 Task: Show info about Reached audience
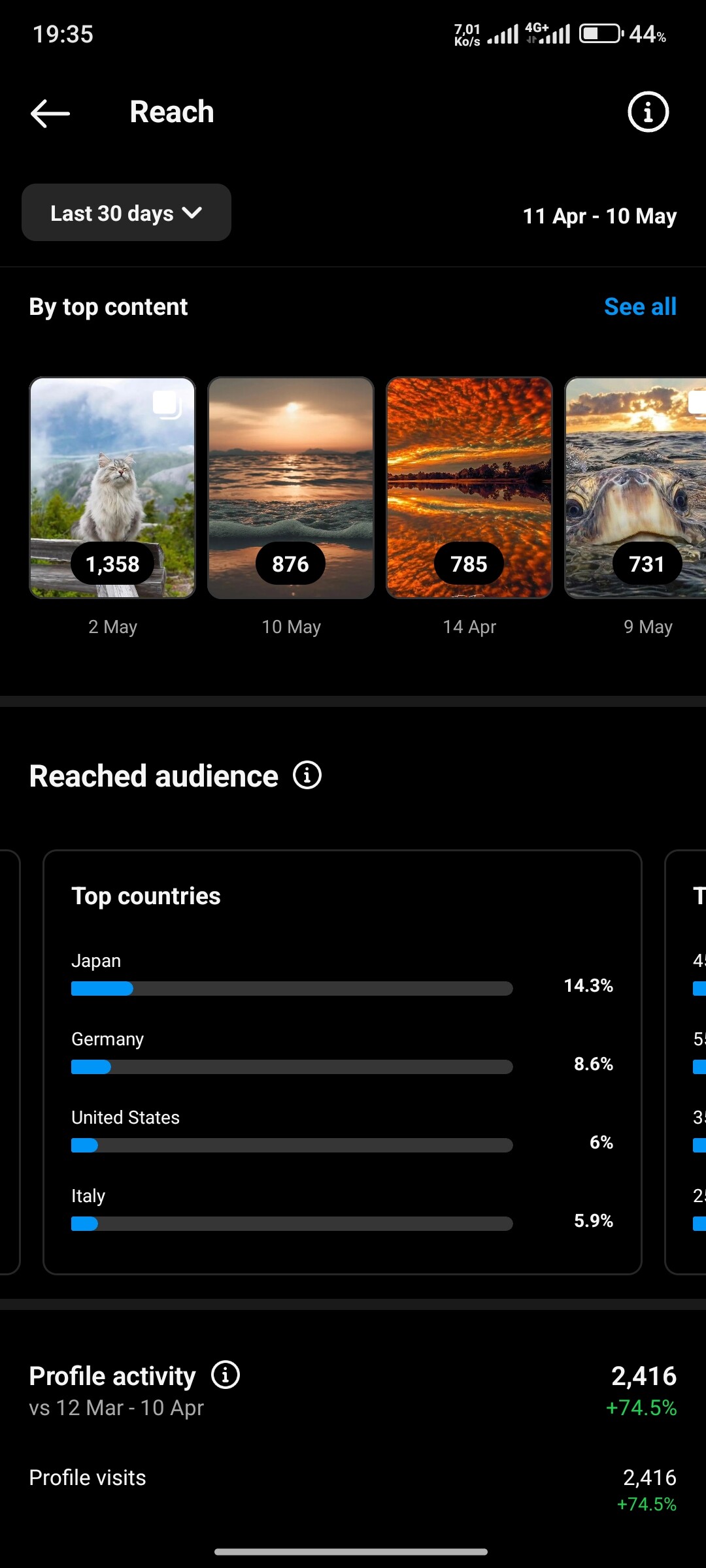tap(307, 776)
